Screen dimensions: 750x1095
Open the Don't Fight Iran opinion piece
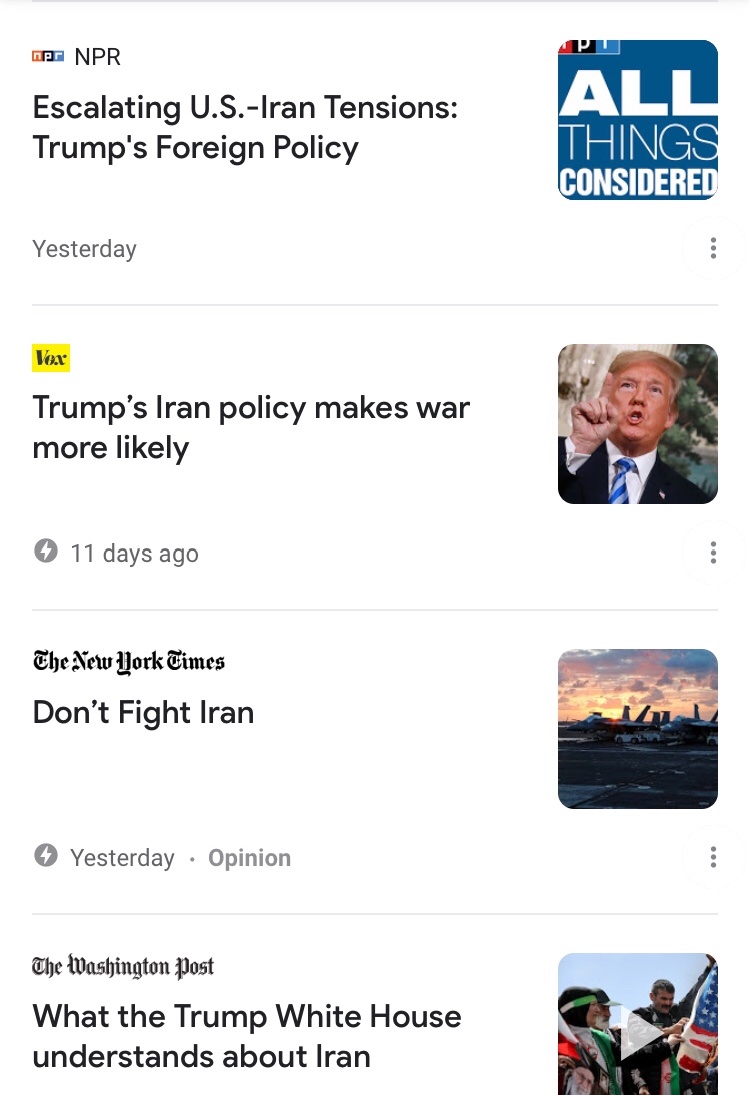(x=143, y=712)
